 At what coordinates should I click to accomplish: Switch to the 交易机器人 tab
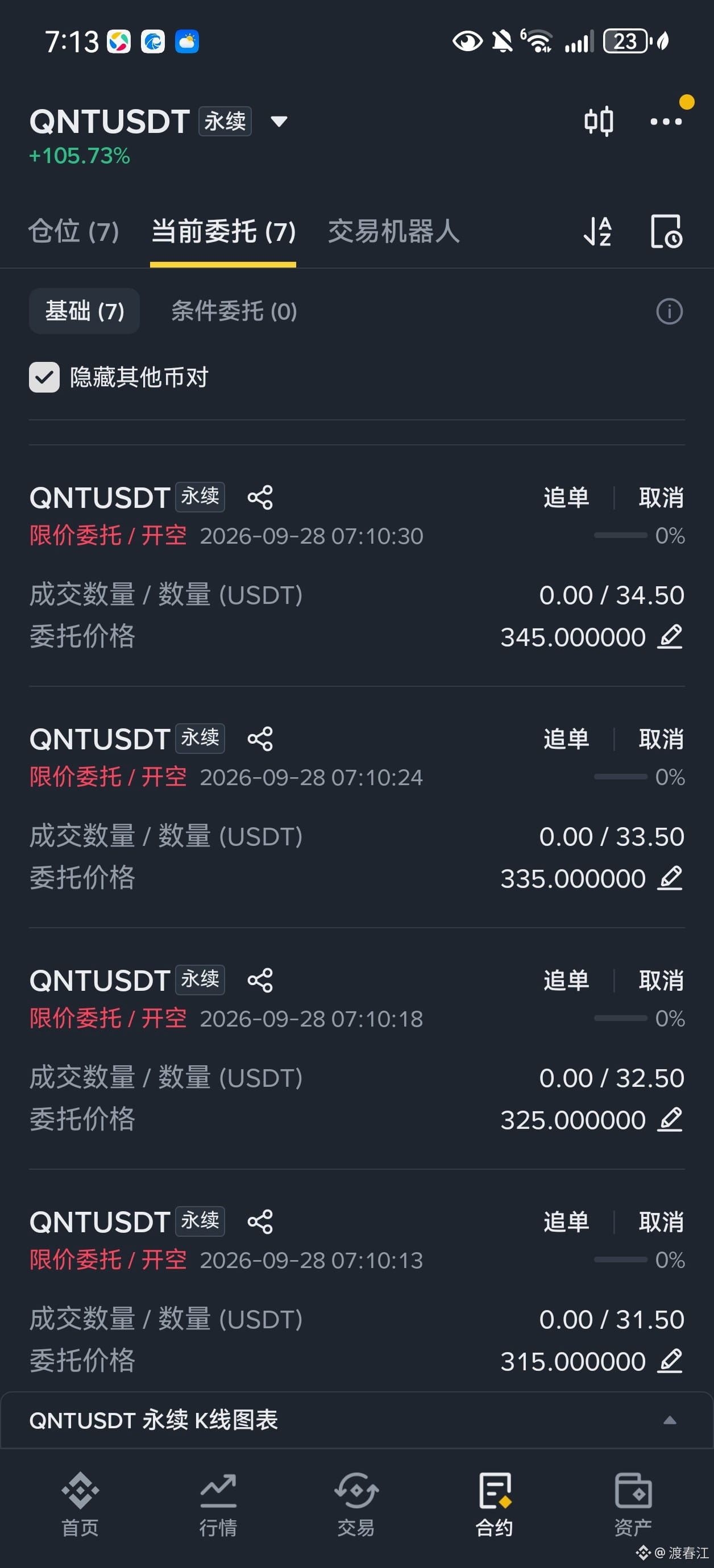click(393, 231)
